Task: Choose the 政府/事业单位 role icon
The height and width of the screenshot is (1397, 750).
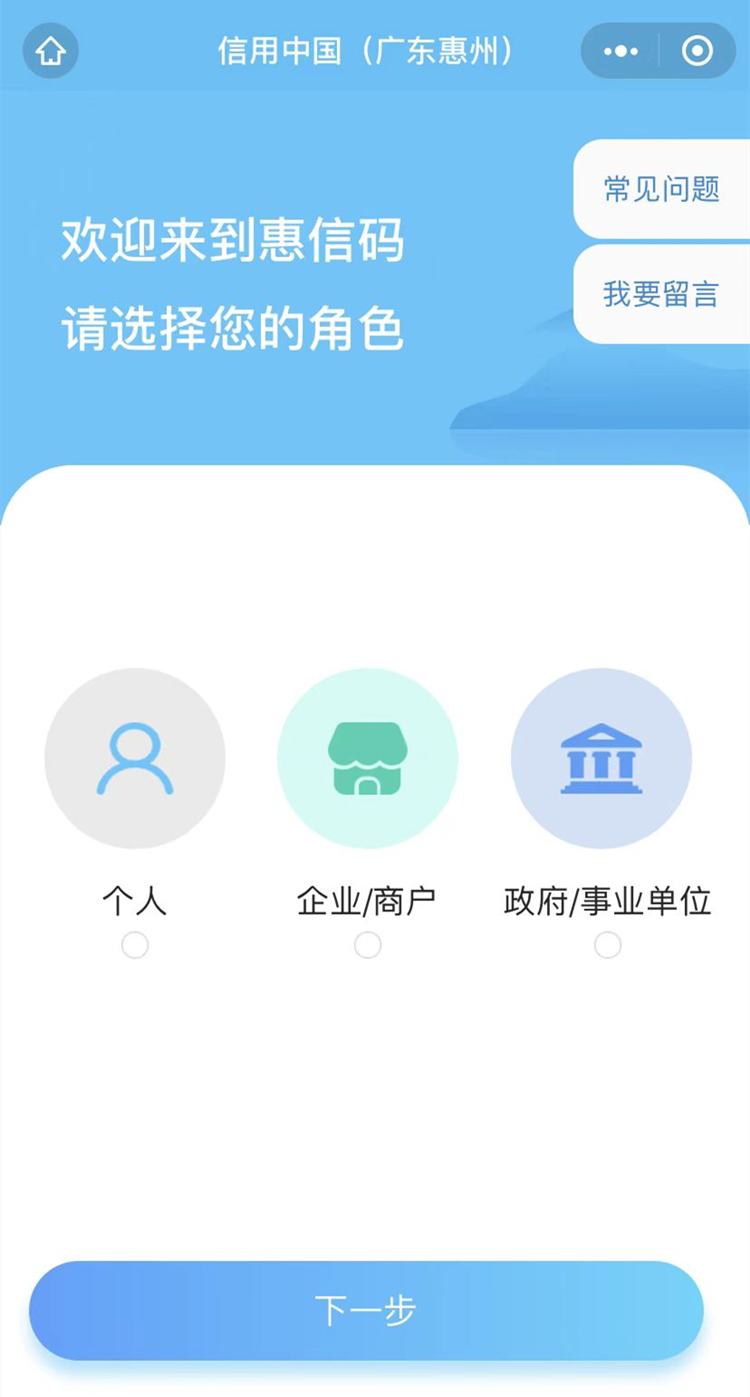Action: [601, 759]
